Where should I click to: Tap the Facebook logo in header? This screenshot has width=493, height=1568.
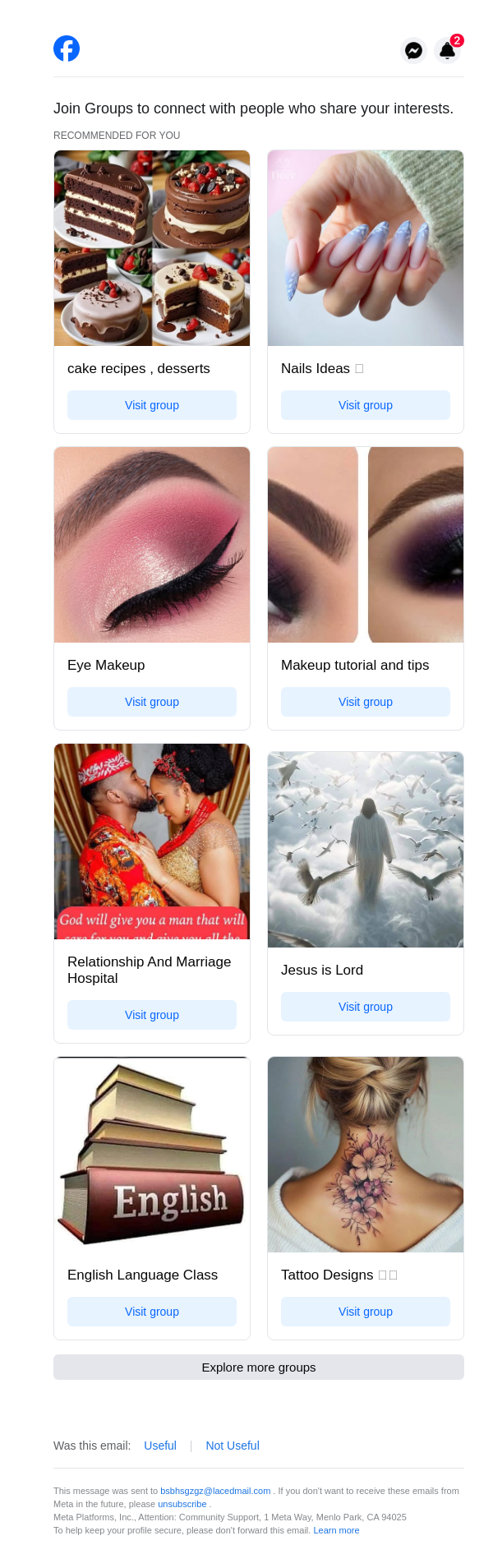67,48
